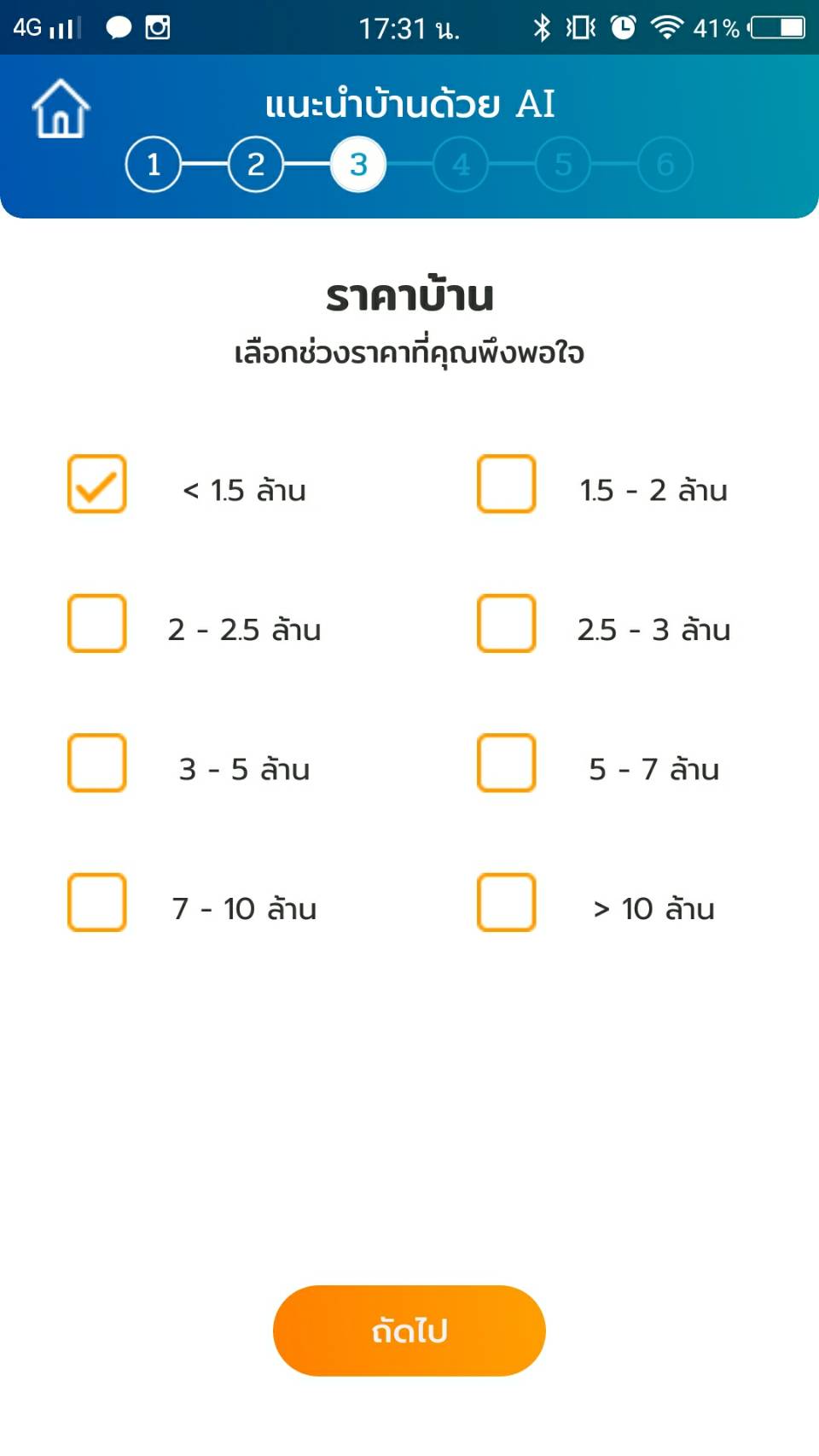Viewport: 819px width, 1456px height.
Task: Go to the home icon
Action: tap(61, 109)
